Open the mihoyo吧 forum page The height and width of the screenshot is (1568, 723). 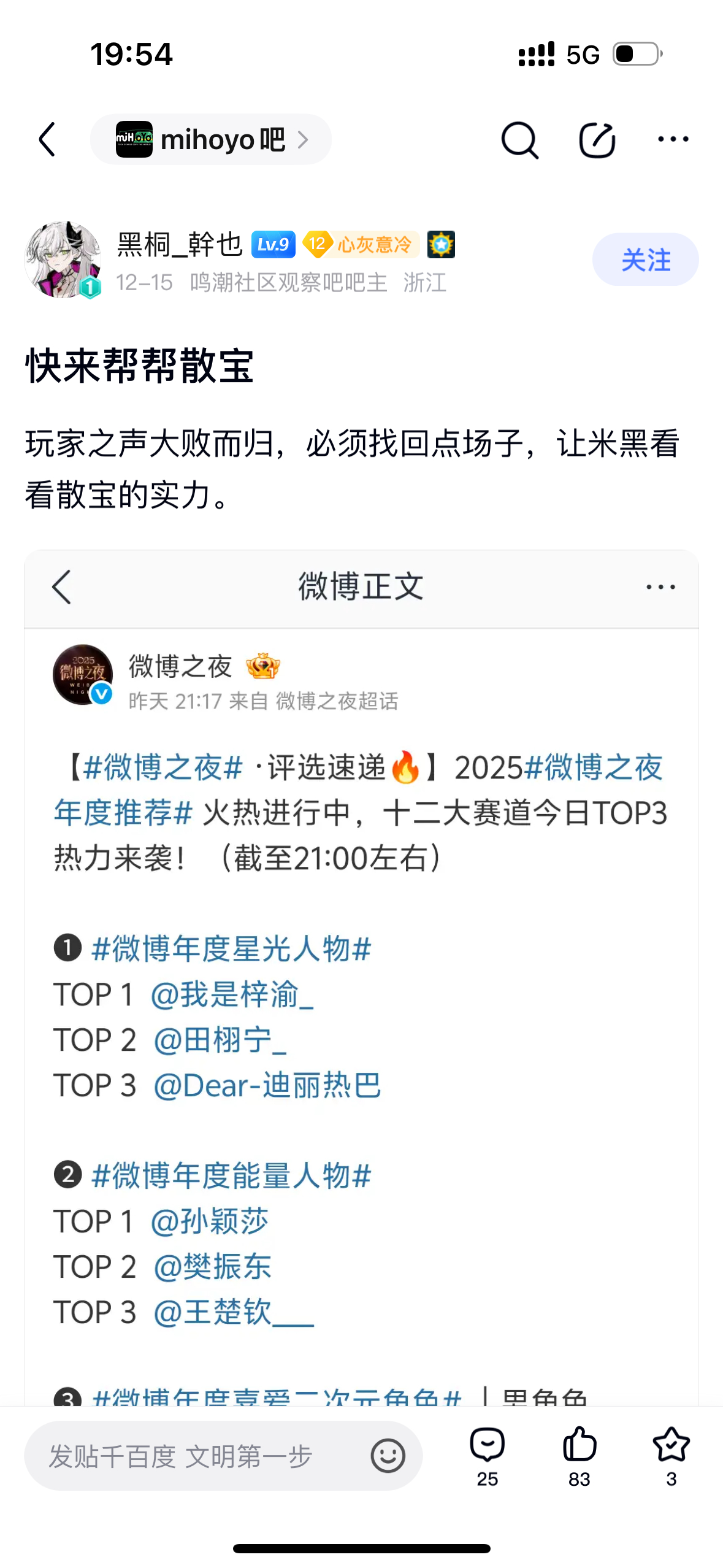tap(210, 139)
